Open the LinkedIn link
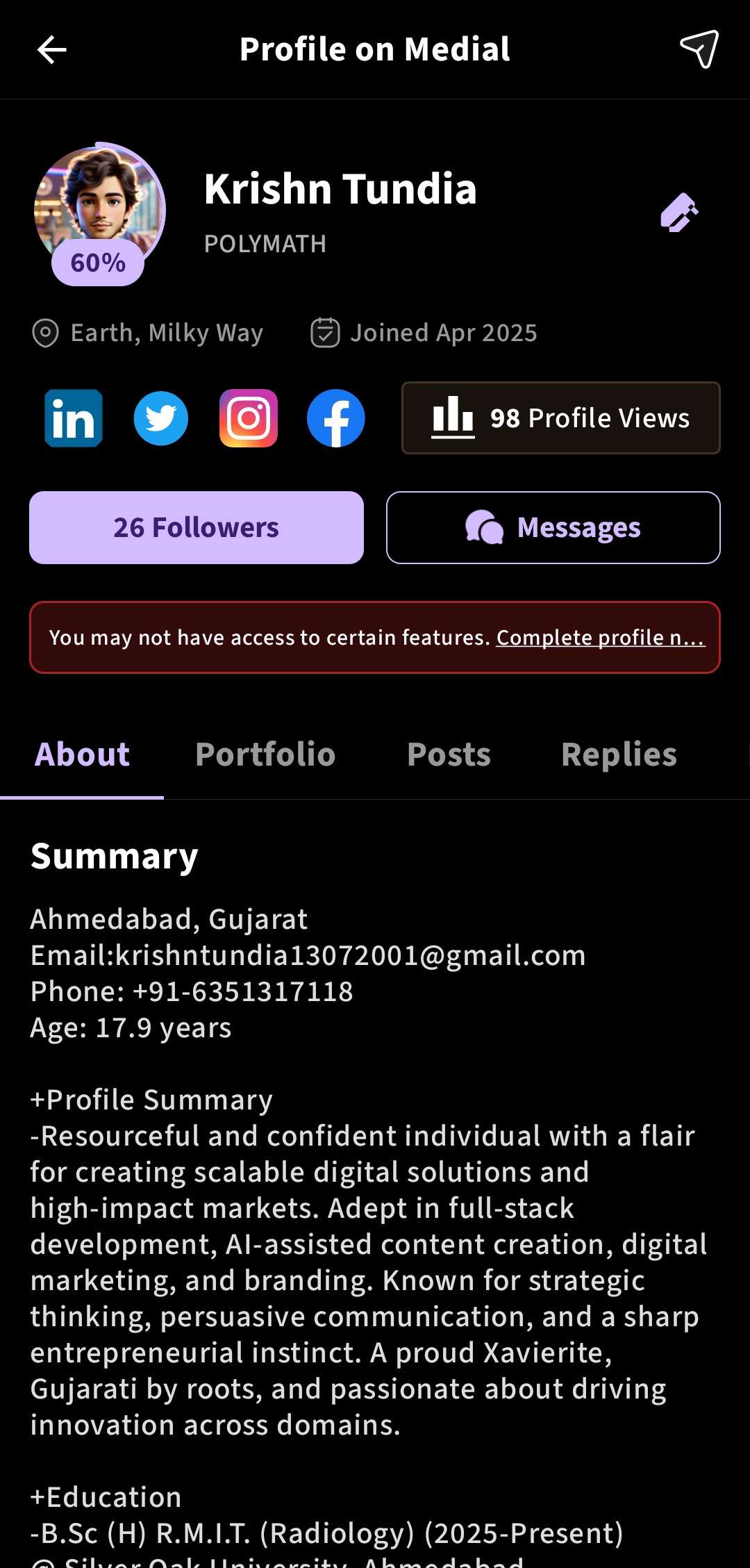 [x=74, y=418]
